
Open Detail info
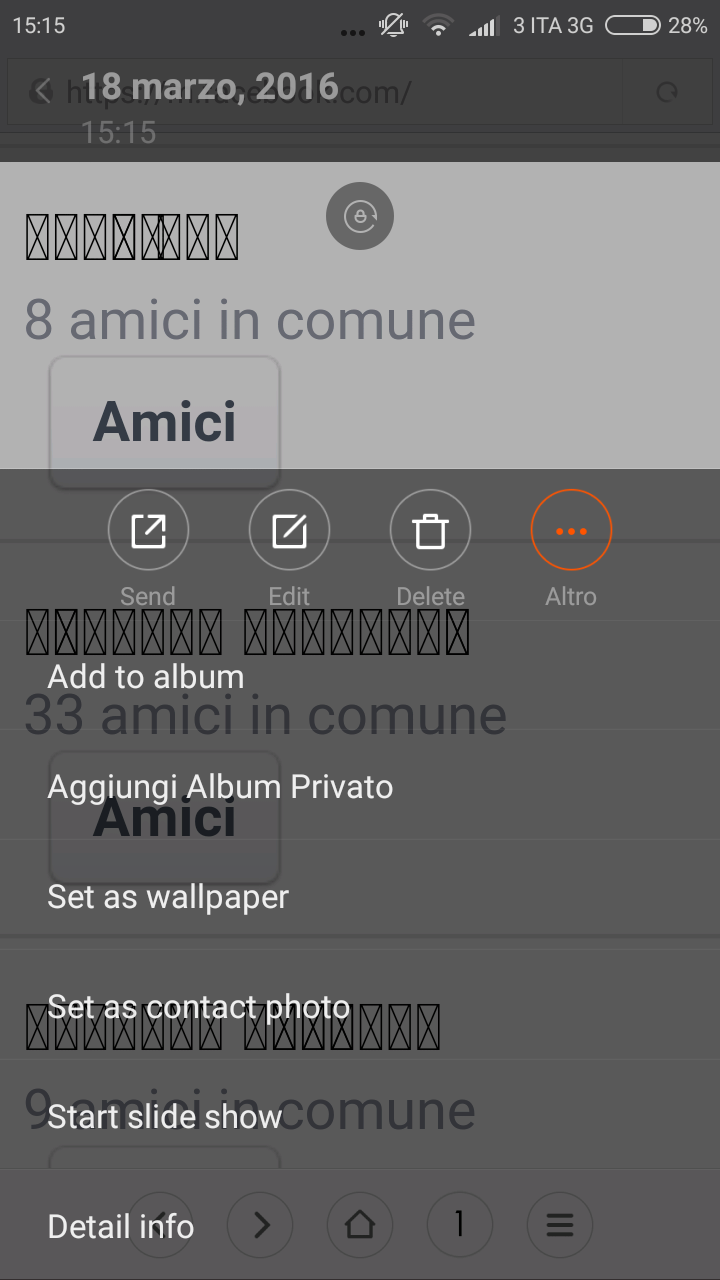coord(360,1227)
